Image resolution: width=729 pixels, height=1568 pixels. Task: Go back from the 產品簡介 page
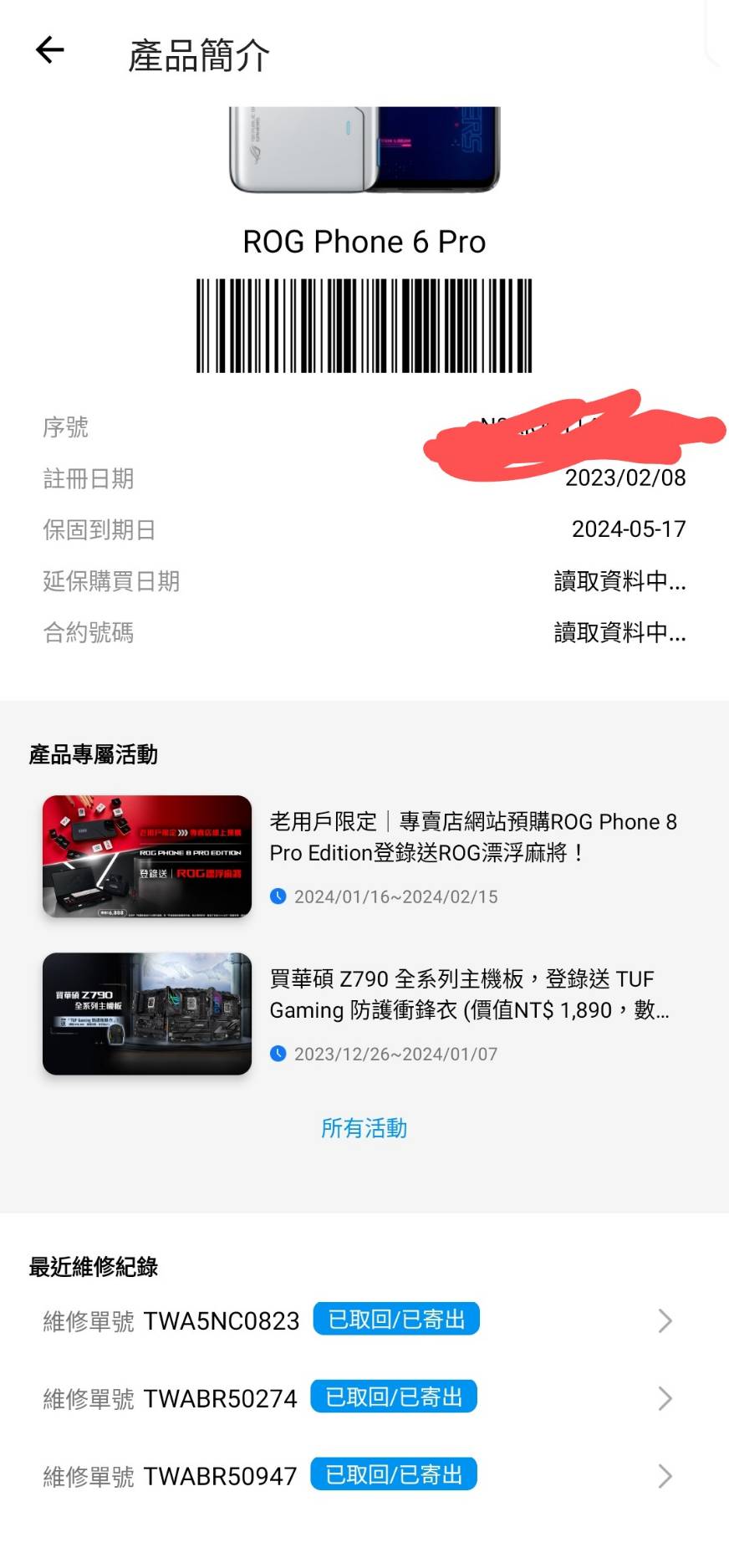click(x=50, y=50)
